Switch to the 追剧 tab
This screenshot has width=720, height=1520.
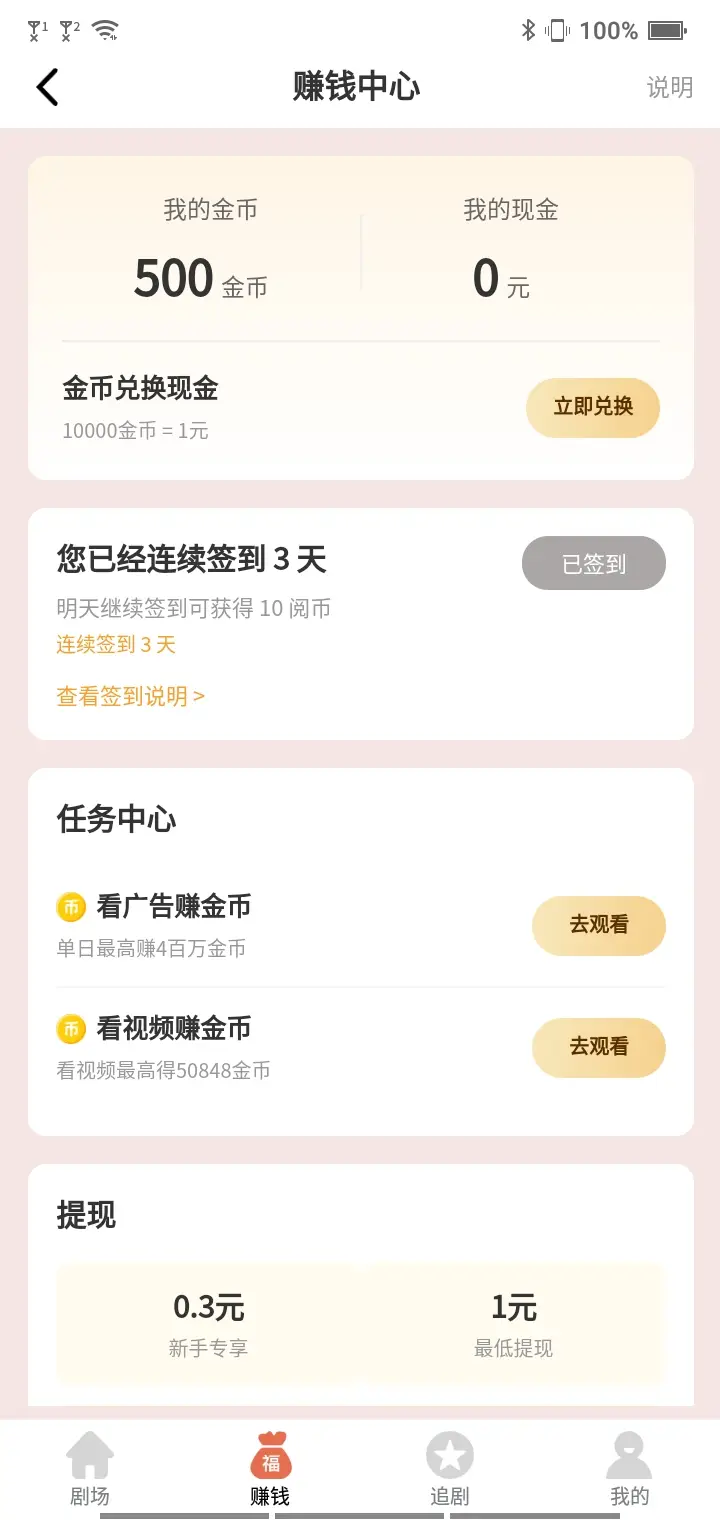(x=449, y=1468)
